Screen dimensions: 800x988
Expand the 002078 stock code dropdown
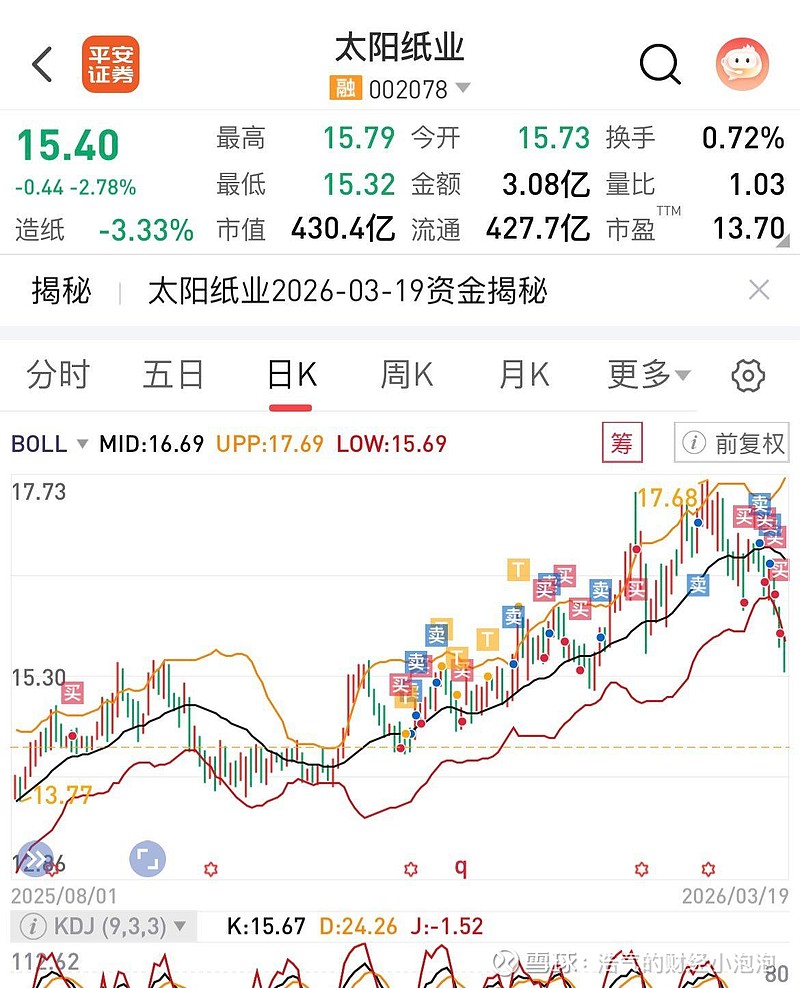pos(462,88)
